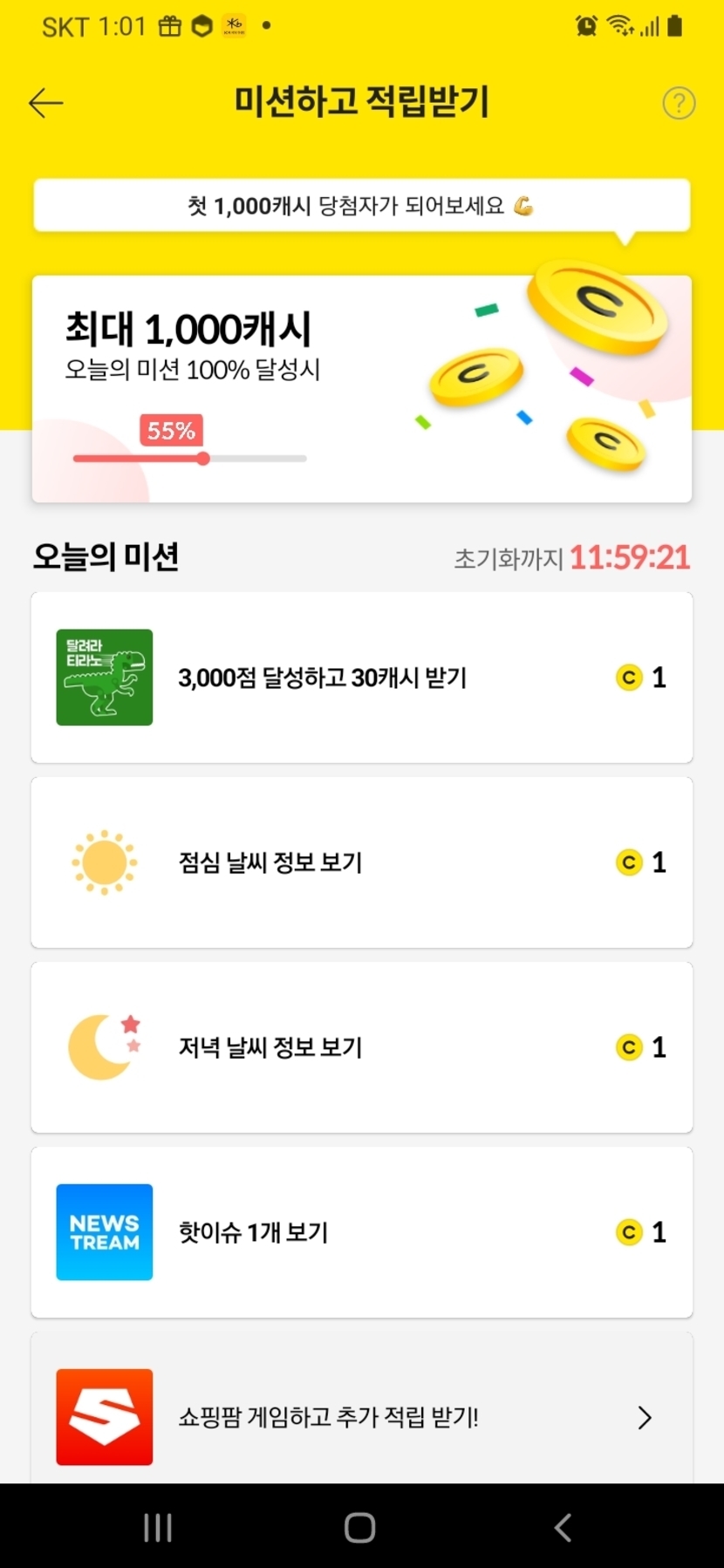Open recent apps from the navigation bar
This screenshot has width=724, height=1568.
[x=158, y=1527]
